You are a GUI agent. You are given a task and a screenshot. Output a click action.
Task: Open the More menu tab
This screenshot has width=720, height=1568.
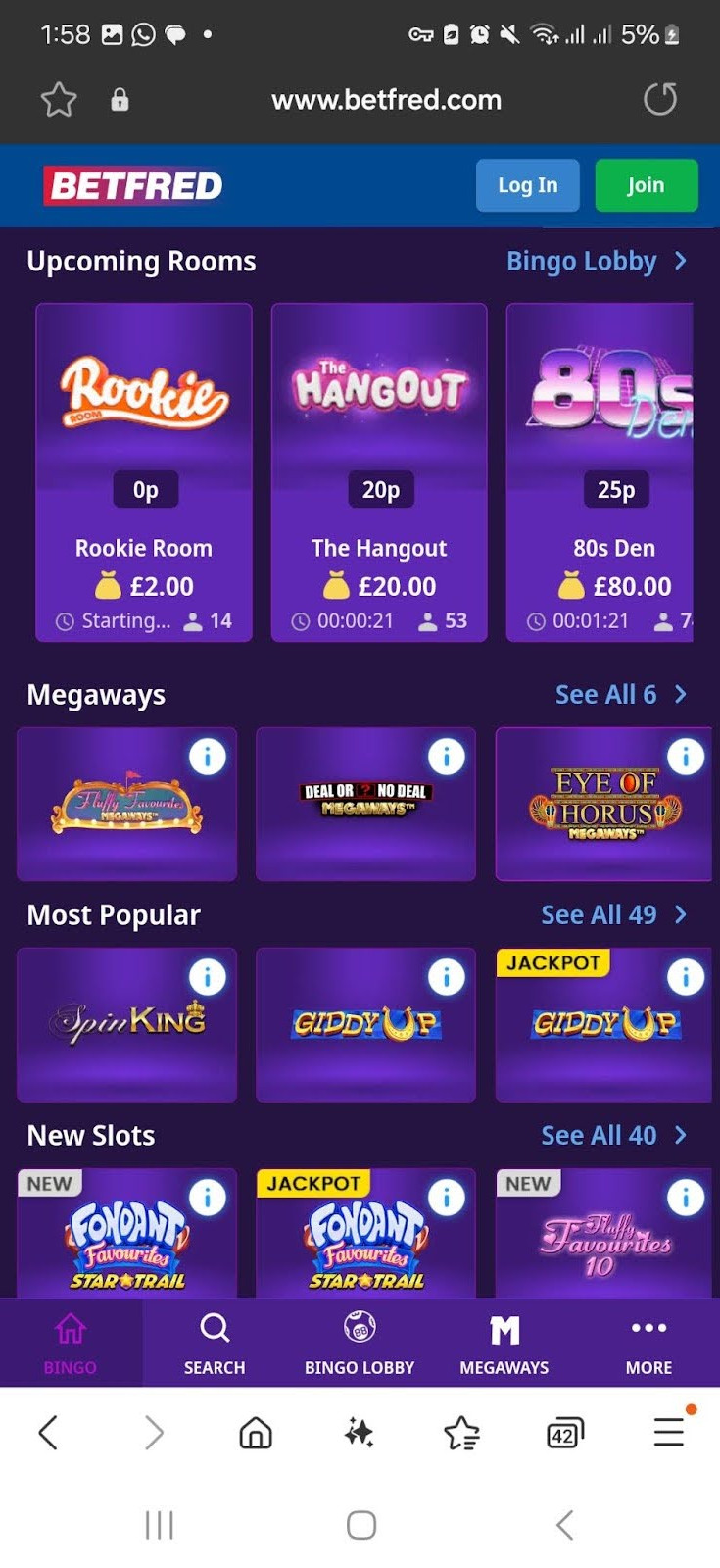[648, 1344]
